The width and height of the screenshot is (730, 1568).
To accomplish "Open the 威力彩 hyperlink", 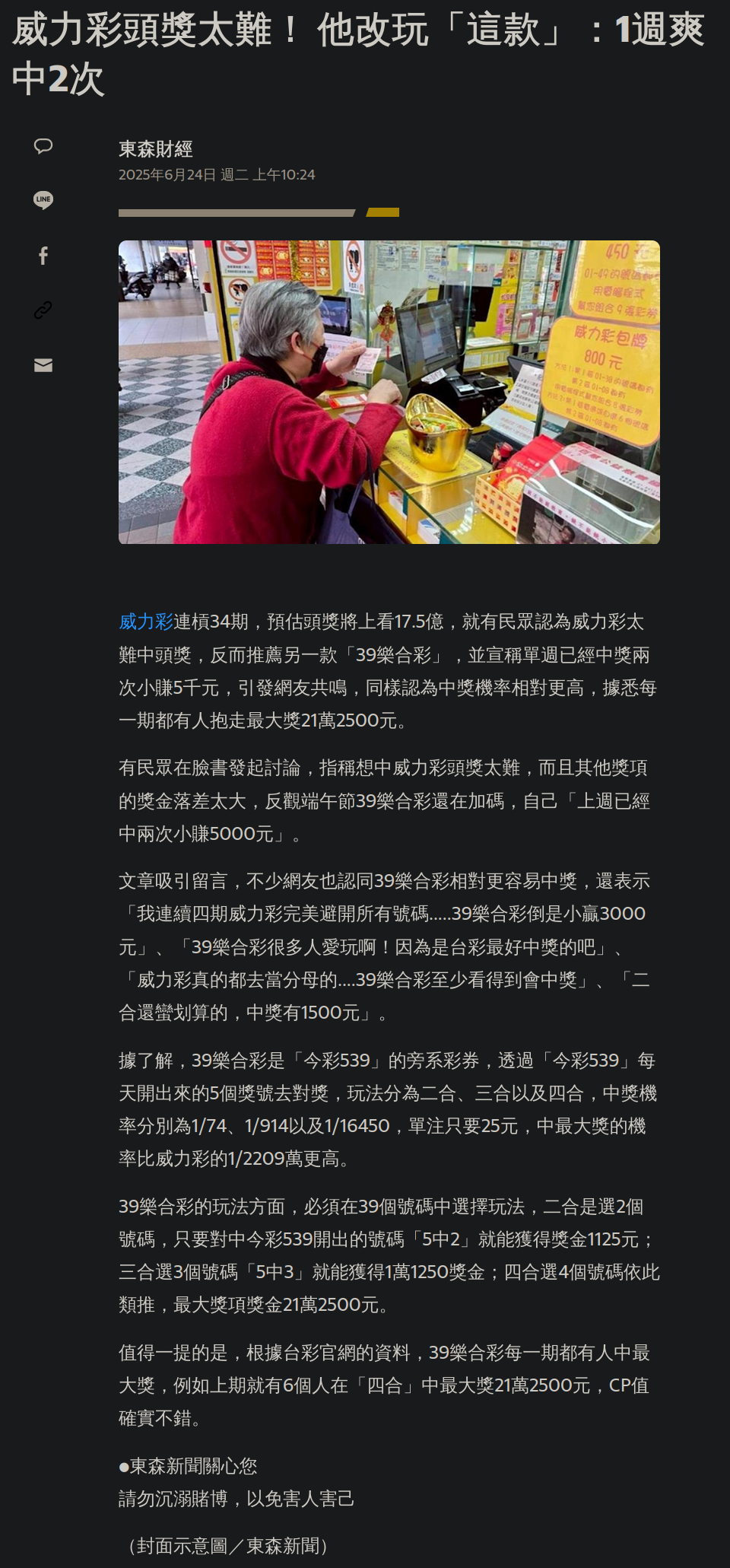I will 146,622.
